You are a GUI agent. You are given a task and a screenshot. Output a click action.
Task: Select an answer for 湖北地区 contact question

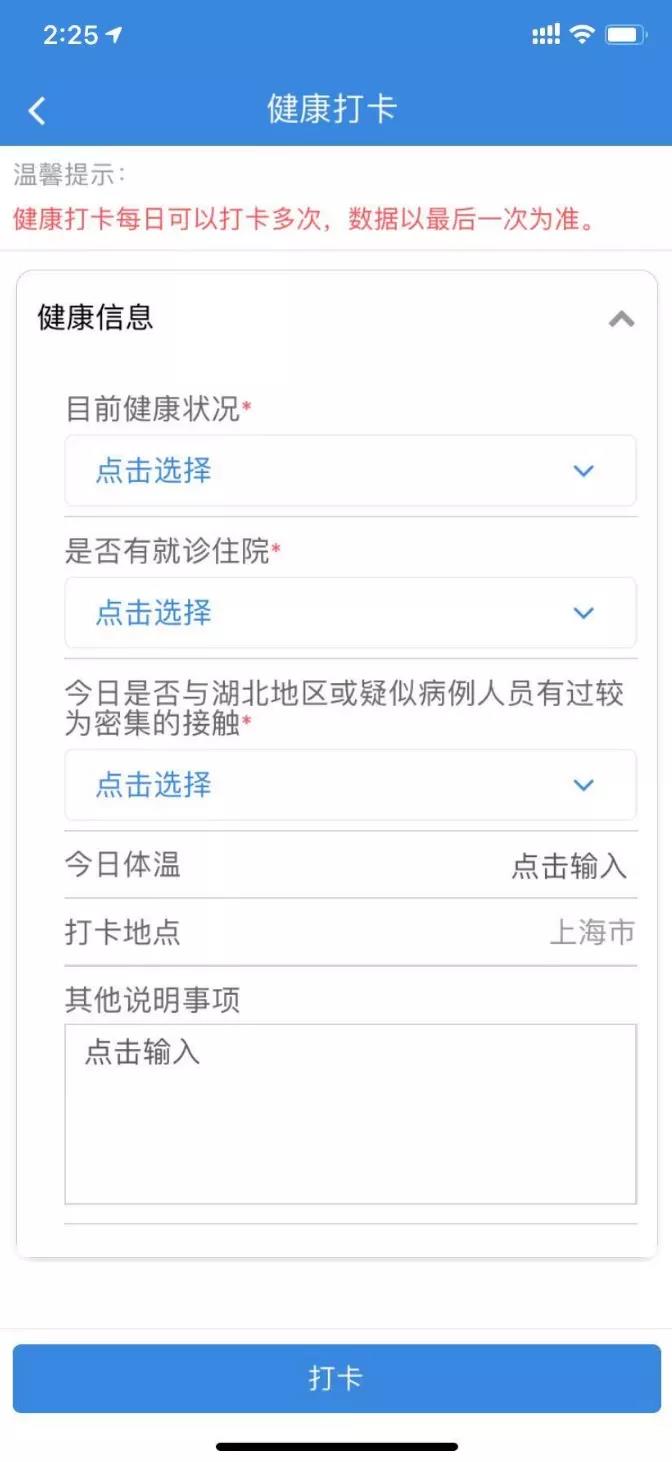pyautogui.click(x=350, y=785)
